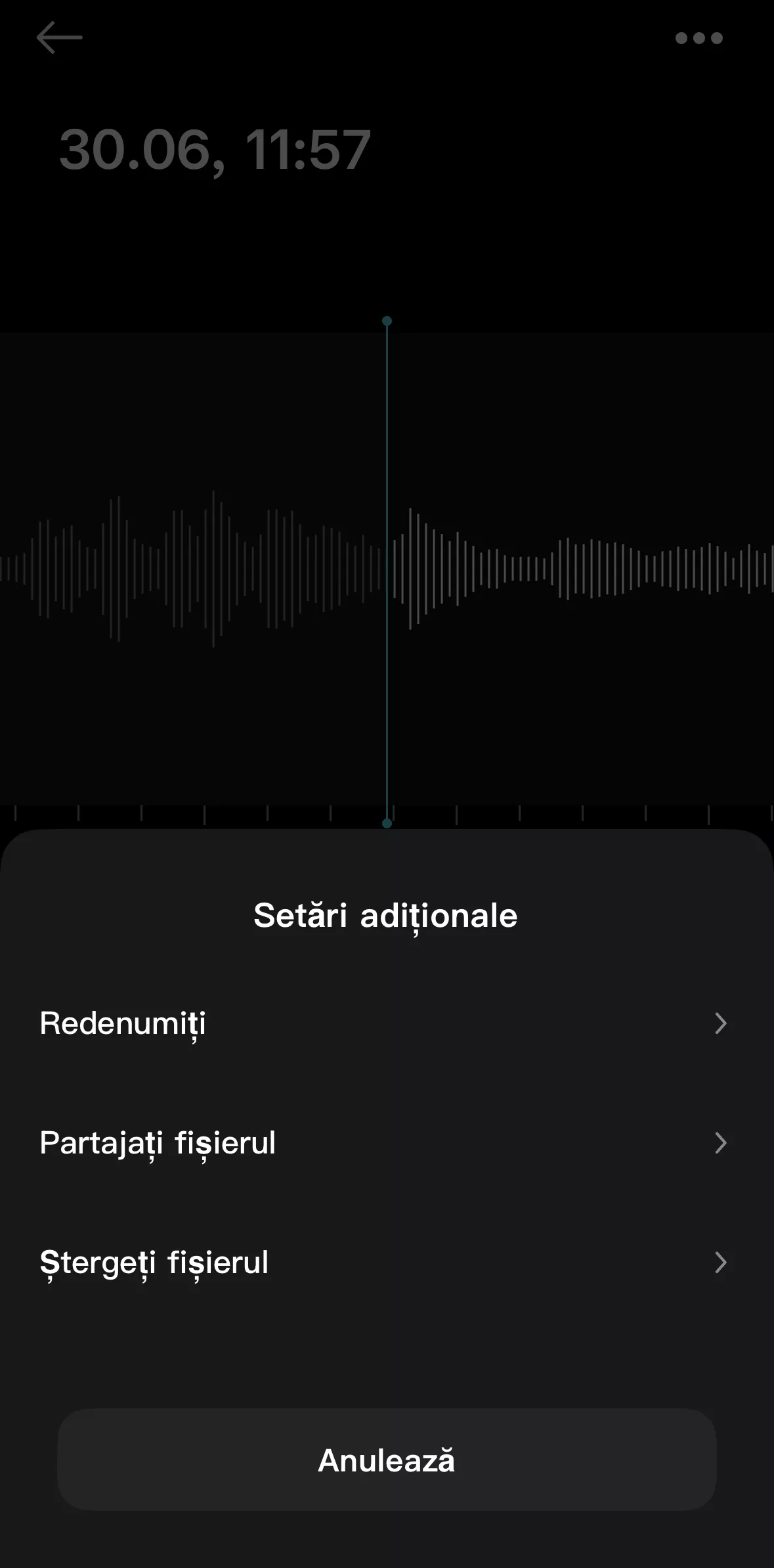Dismiss the sheet with Anulează
Screen dimensions: 774x1568
tap(387, 1460)
